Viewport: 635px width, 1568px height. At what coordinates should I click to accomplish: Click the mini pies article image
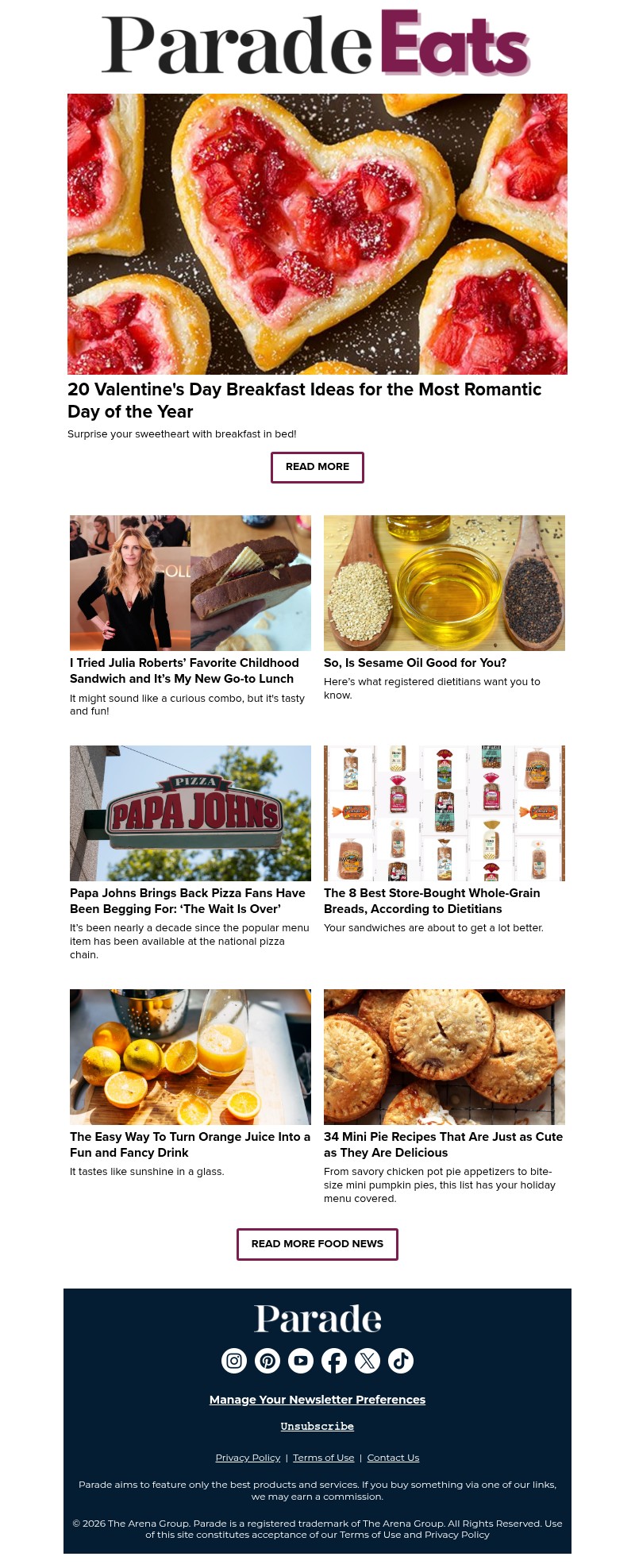(x=444, y=1056)
